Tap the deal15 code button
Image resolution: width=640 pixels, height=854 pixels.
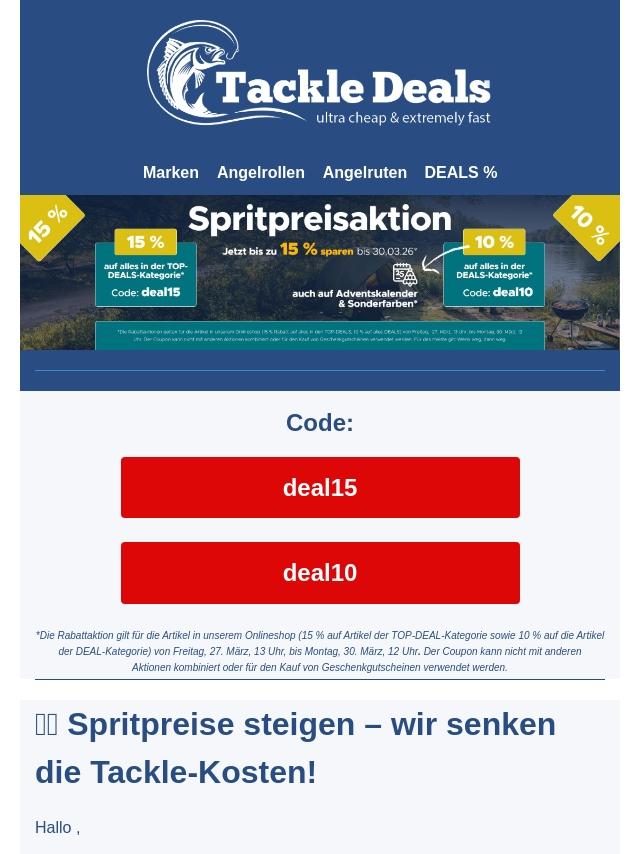(x=320, y=487)
